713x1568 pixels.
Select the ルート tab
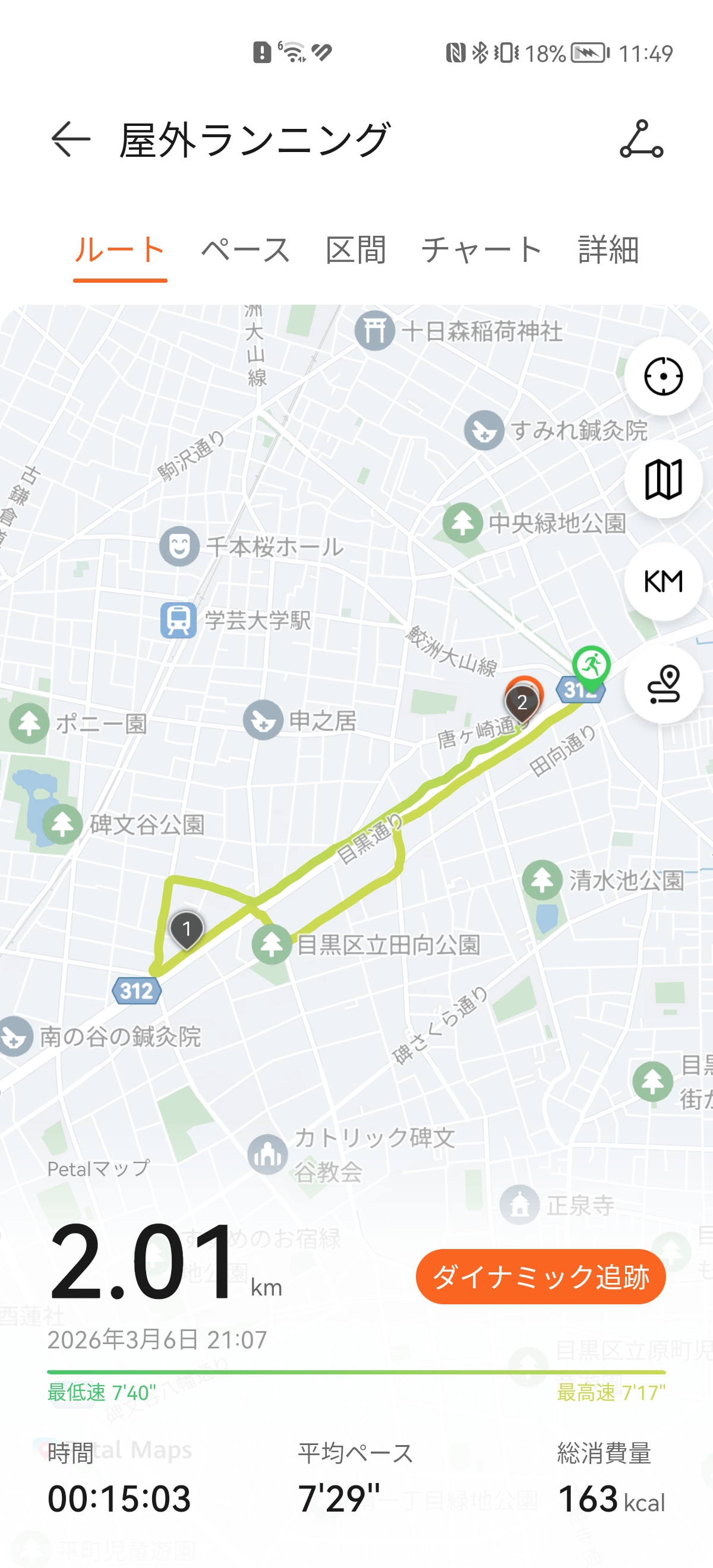click(x=120, y=250)
